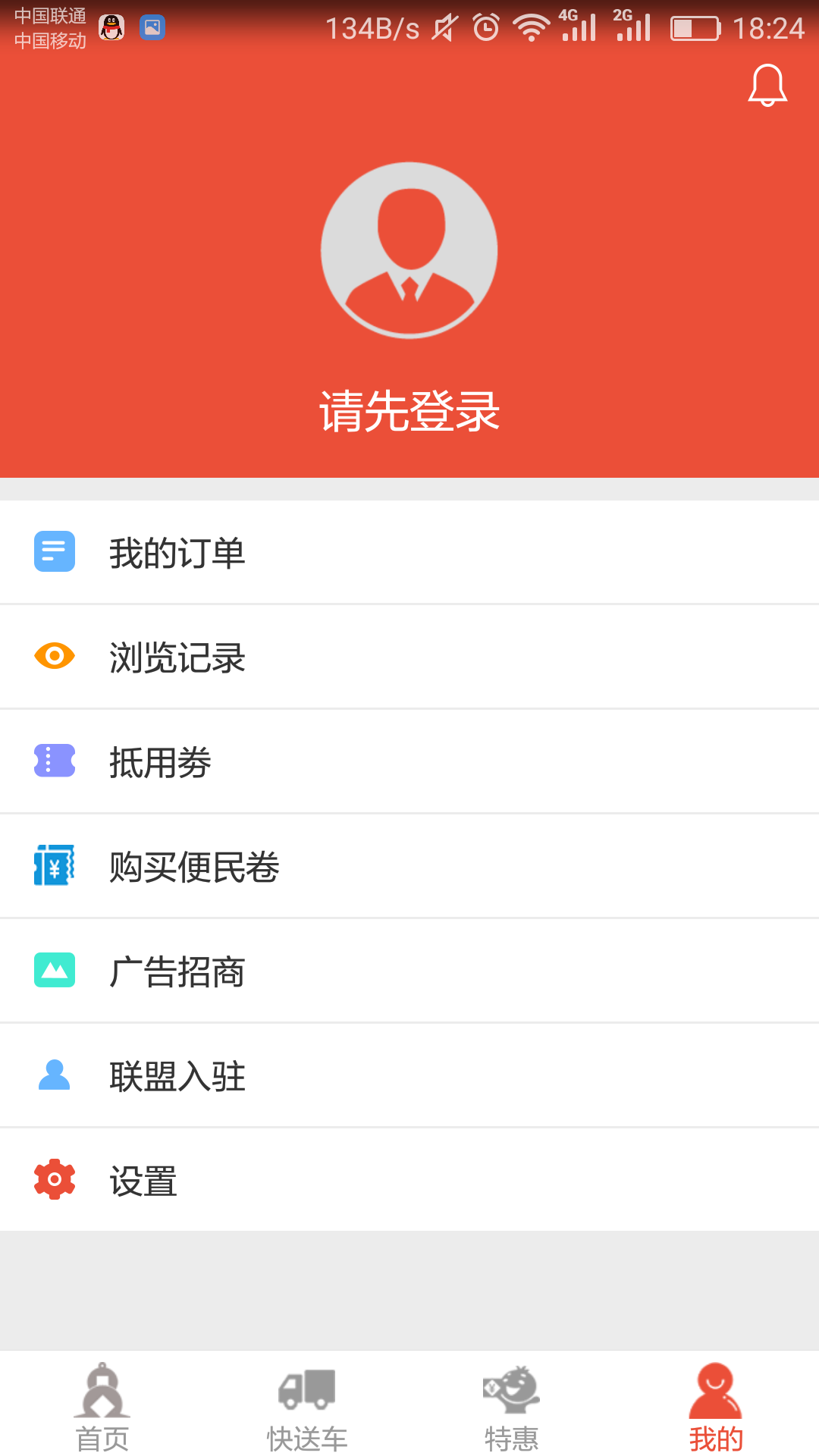
Task: Open the notifications bell
Action: point(767,85)
